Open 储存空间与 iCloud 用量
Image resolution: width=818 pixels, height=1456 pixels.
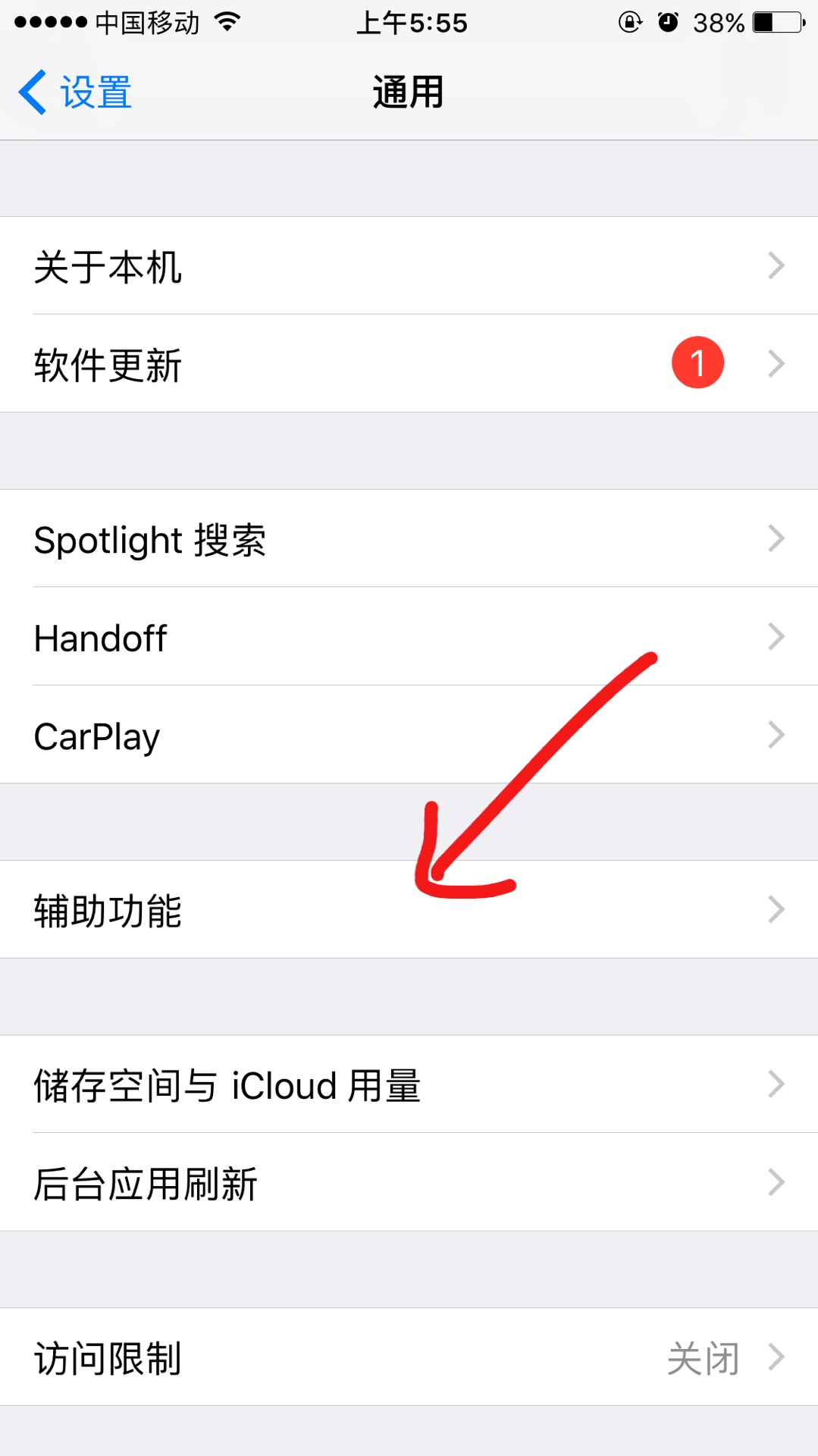tap(409, 1084)
